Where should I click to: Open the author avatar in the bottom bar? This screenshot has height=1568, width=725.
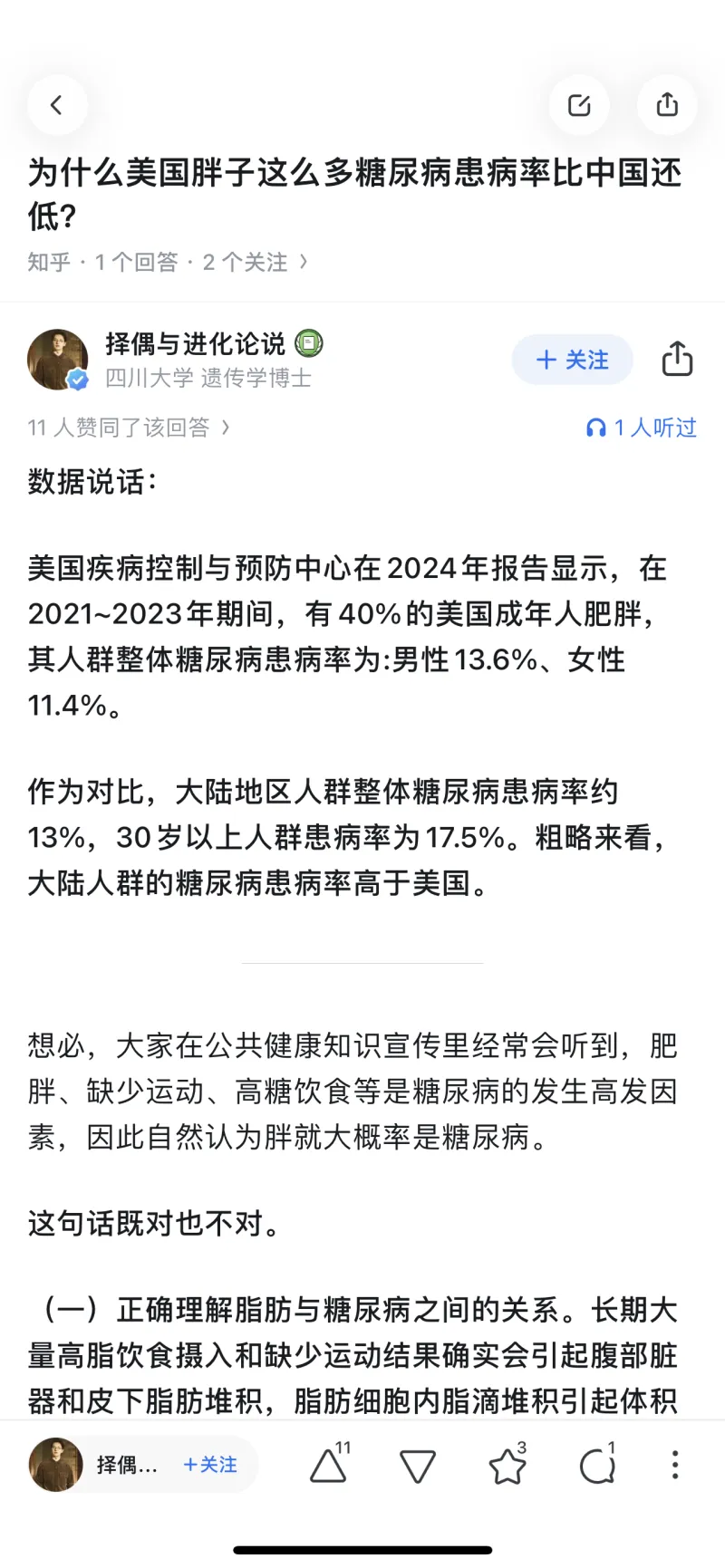click(56, 1465)
